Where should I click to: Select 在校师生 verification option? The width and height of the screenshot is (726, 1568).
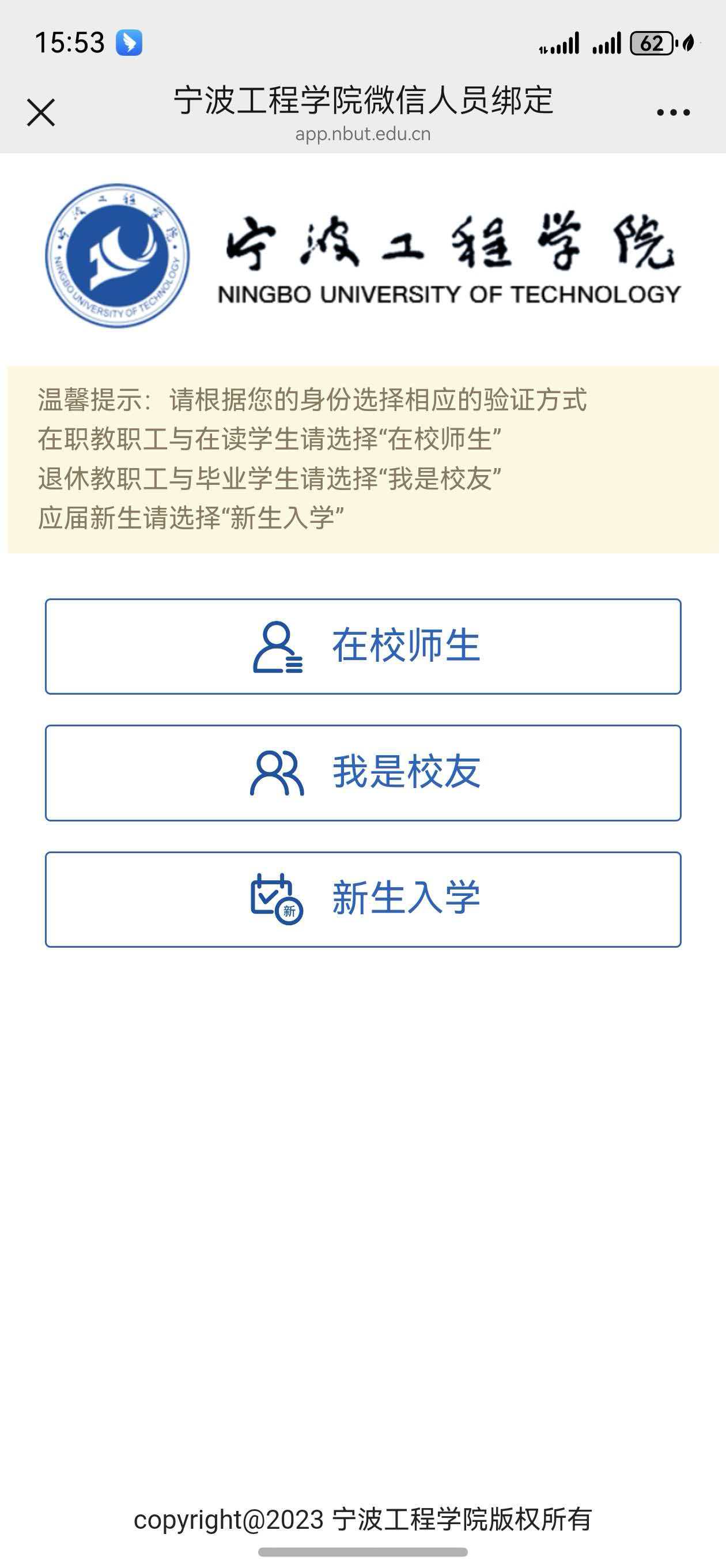(362, 646)
